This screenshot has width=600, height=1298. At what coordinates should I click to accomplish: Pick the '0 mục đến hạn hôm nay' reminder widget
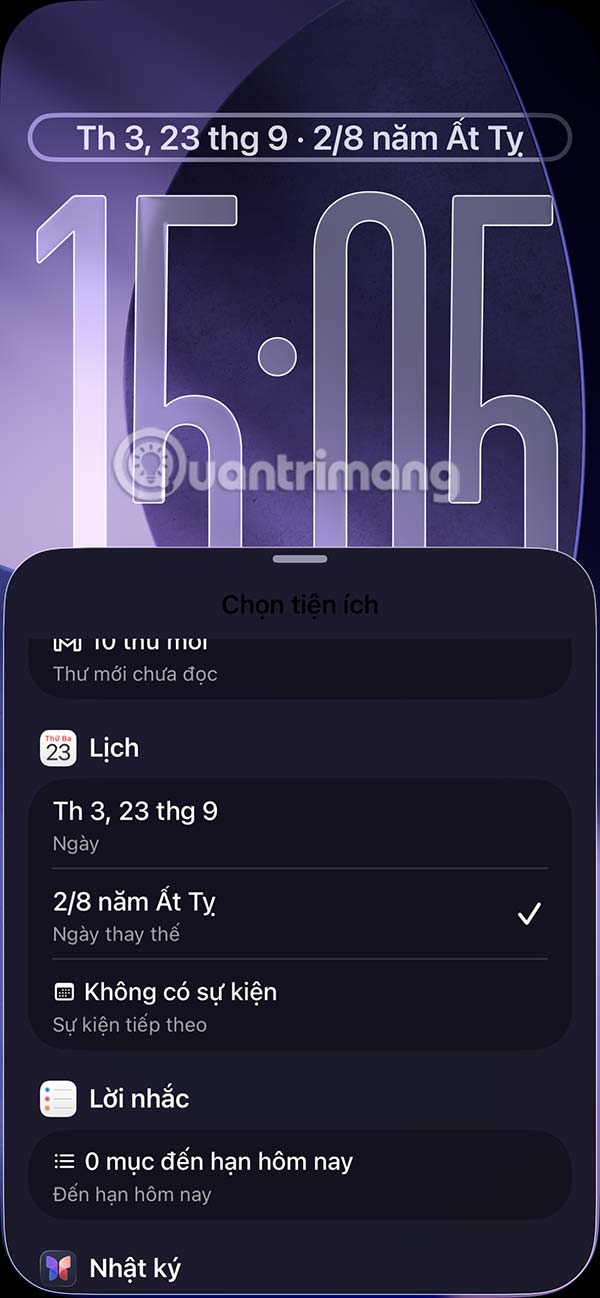(x=300, y=1175)
